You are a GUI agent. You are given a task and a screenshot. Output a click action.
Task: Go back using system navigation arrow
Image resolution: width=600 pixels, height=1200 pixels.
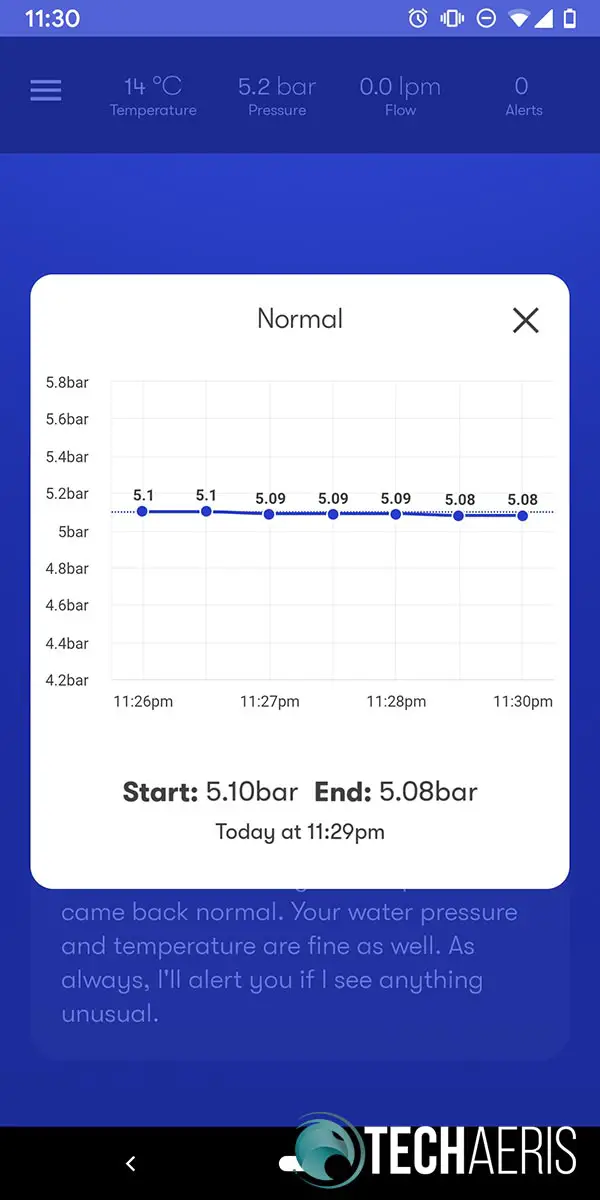click(x=130, y=1163)
